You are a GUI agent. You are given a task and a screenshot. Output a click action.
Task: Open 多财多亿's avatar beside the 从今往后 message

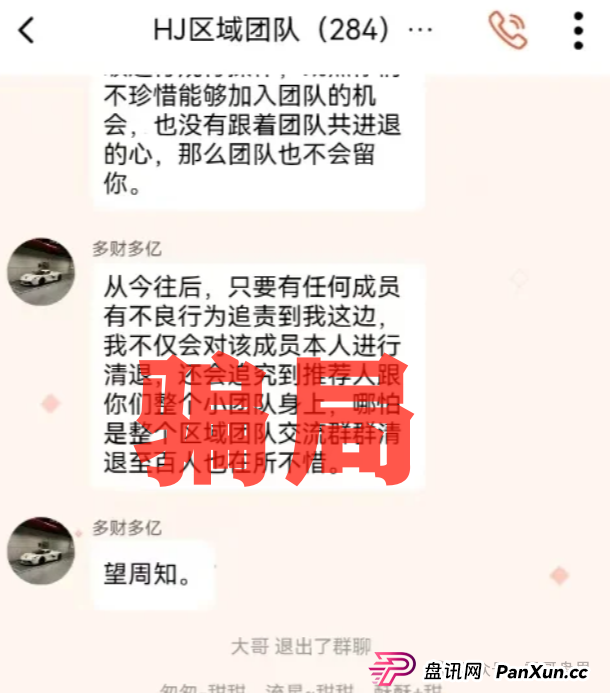[41, 271]
